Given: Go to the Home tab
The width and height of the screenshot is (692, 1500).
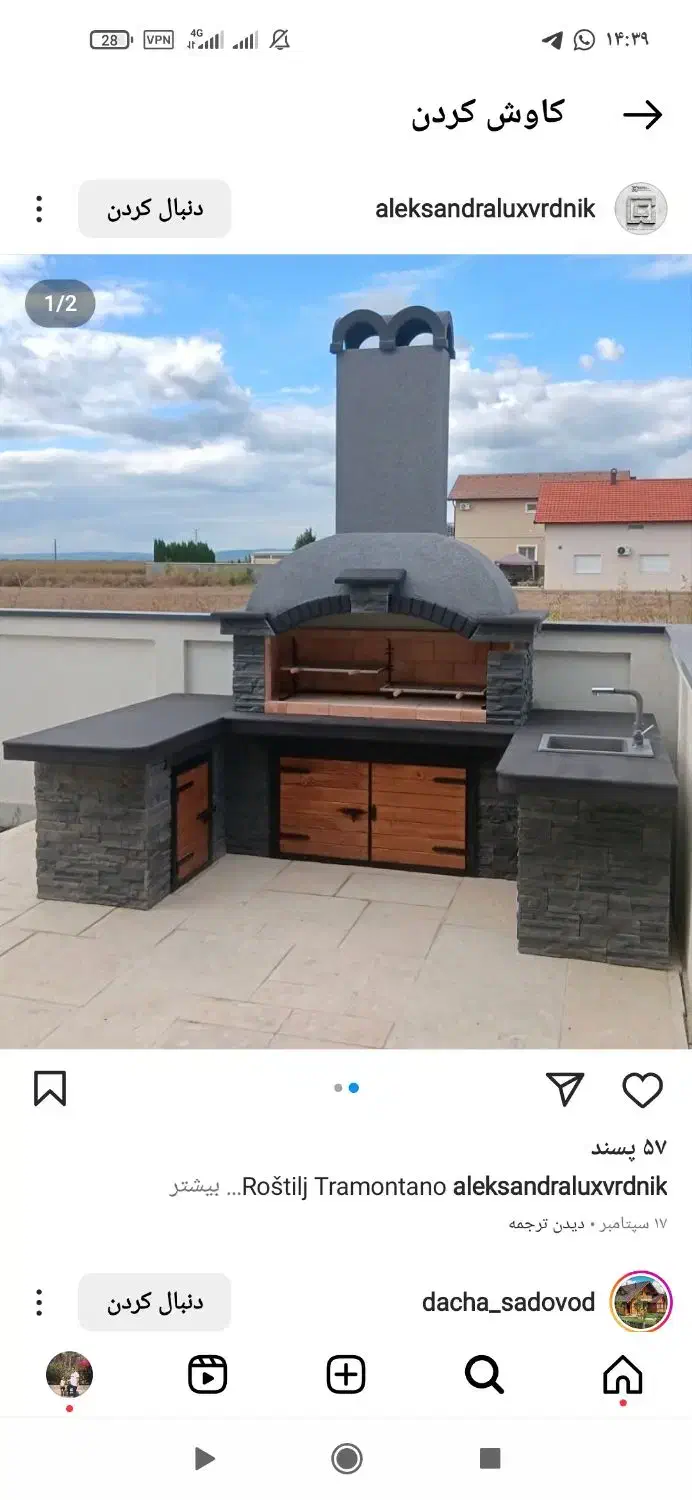Looking at the screenshot, I should click(x=622, y=1376).
